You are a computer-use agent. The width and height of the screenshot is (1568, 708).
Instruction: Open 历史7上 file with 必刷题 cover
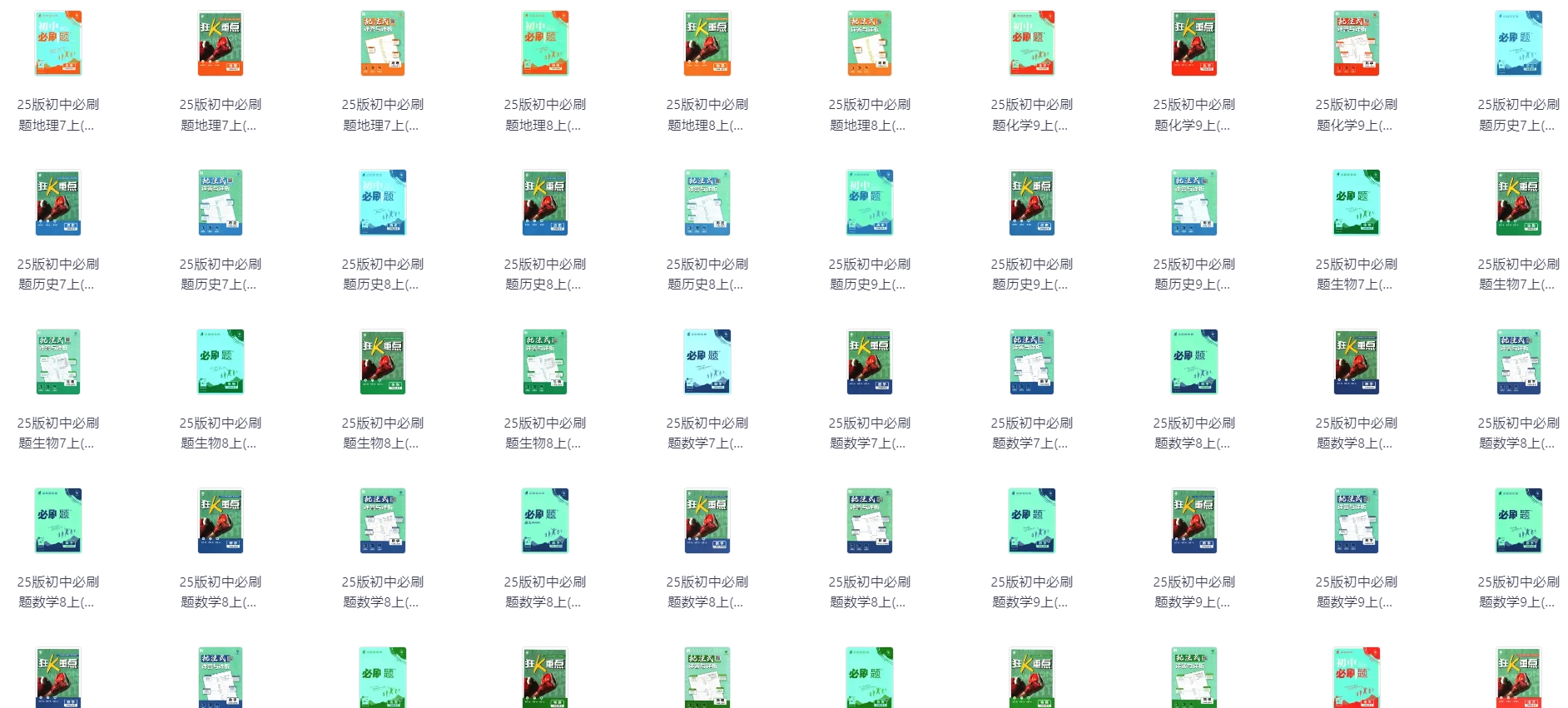tap(1518, 44)
